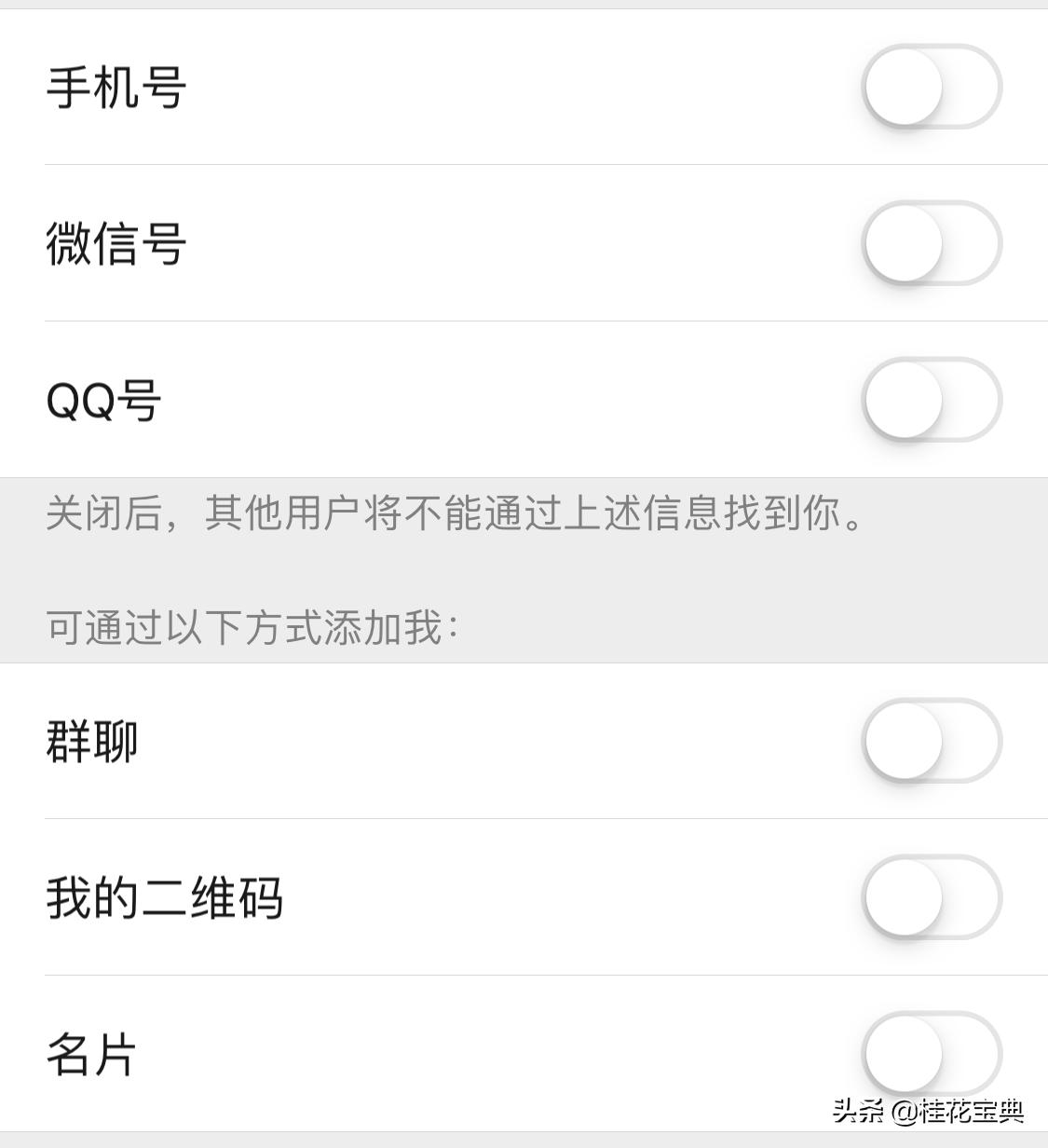Turn on the 名片 toggle
The image size is (1048, 1148).
(x=931, y=1053)
